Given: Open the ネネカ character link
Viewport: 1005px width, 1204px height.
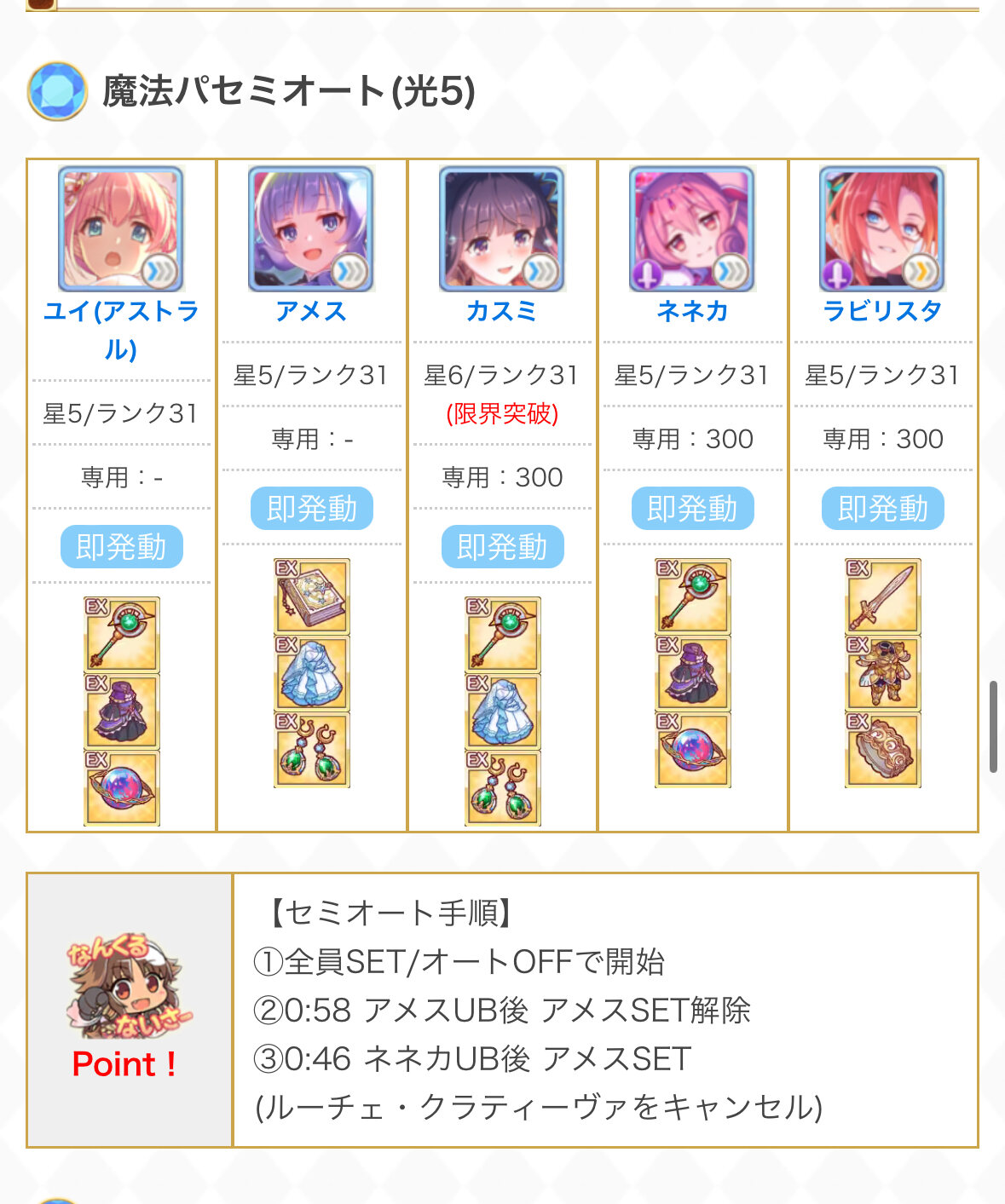Looking at the screenshot, I should [692, 311].
